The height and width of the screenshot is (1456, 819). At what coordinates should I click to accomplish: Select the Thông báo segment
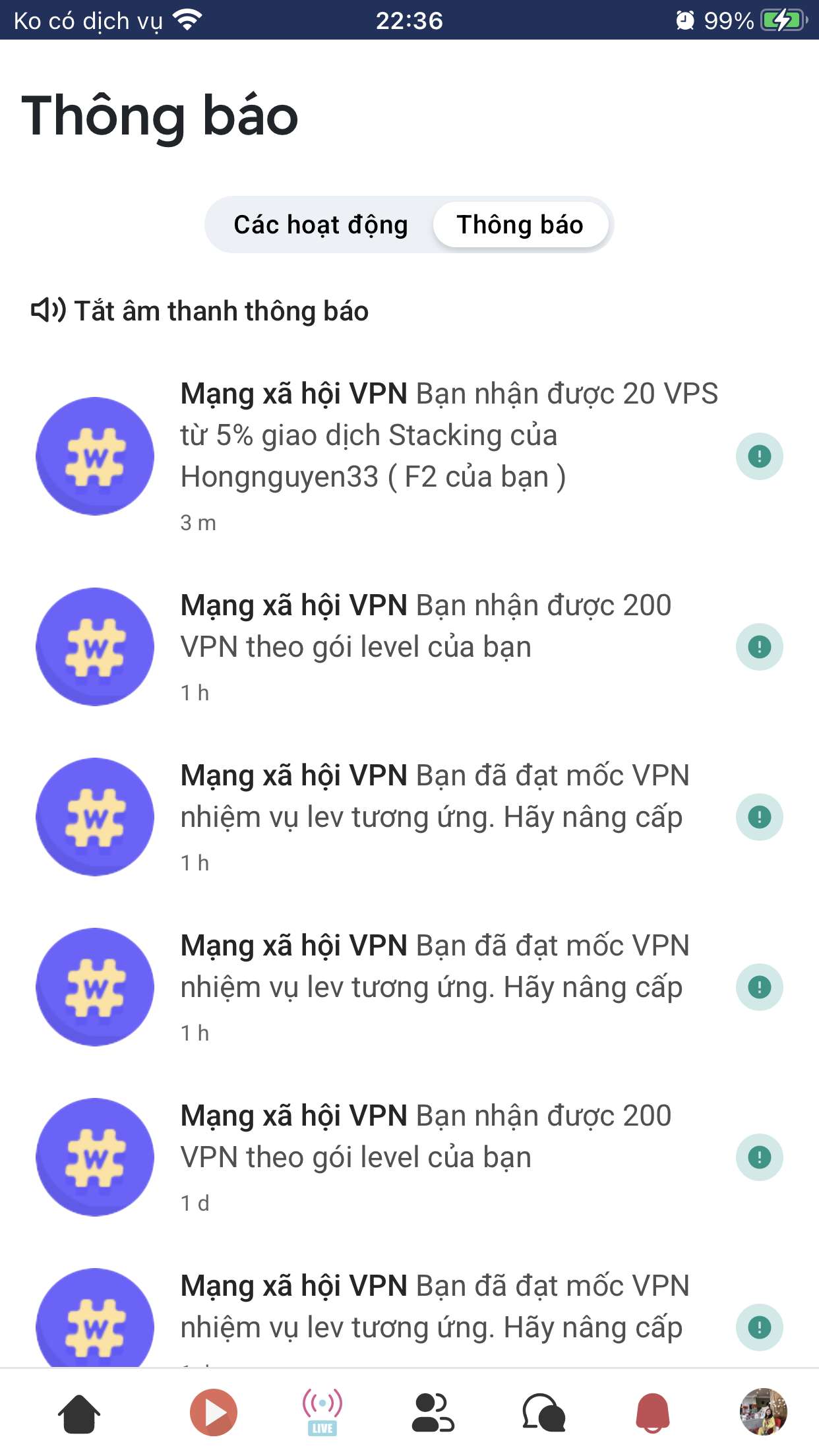pos(520,225)
